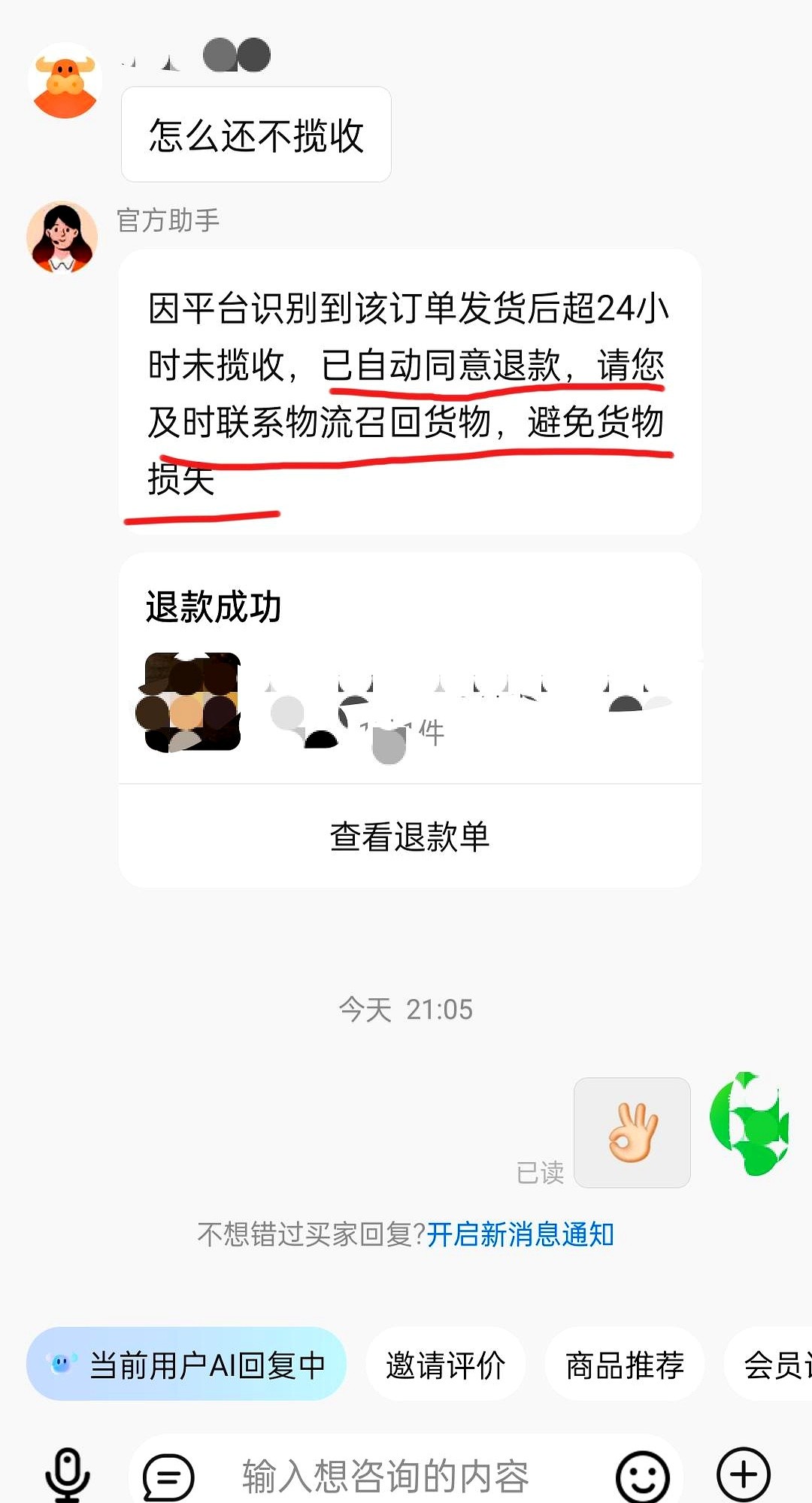
Task: Tap 查看退款单 to view the refund
Action: [410, 837]
